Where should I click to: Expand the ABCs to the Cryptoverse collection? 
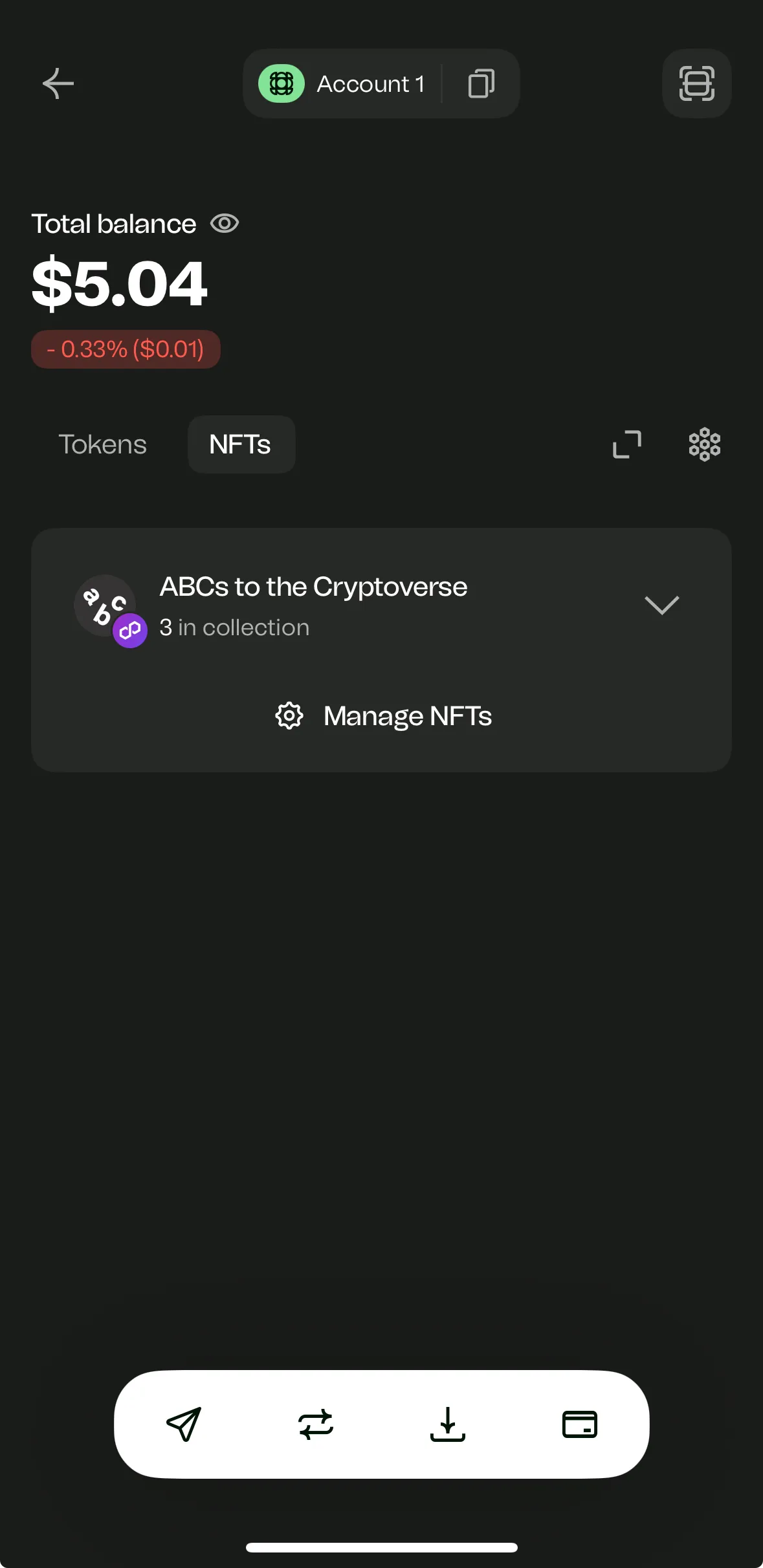point(661,605)
